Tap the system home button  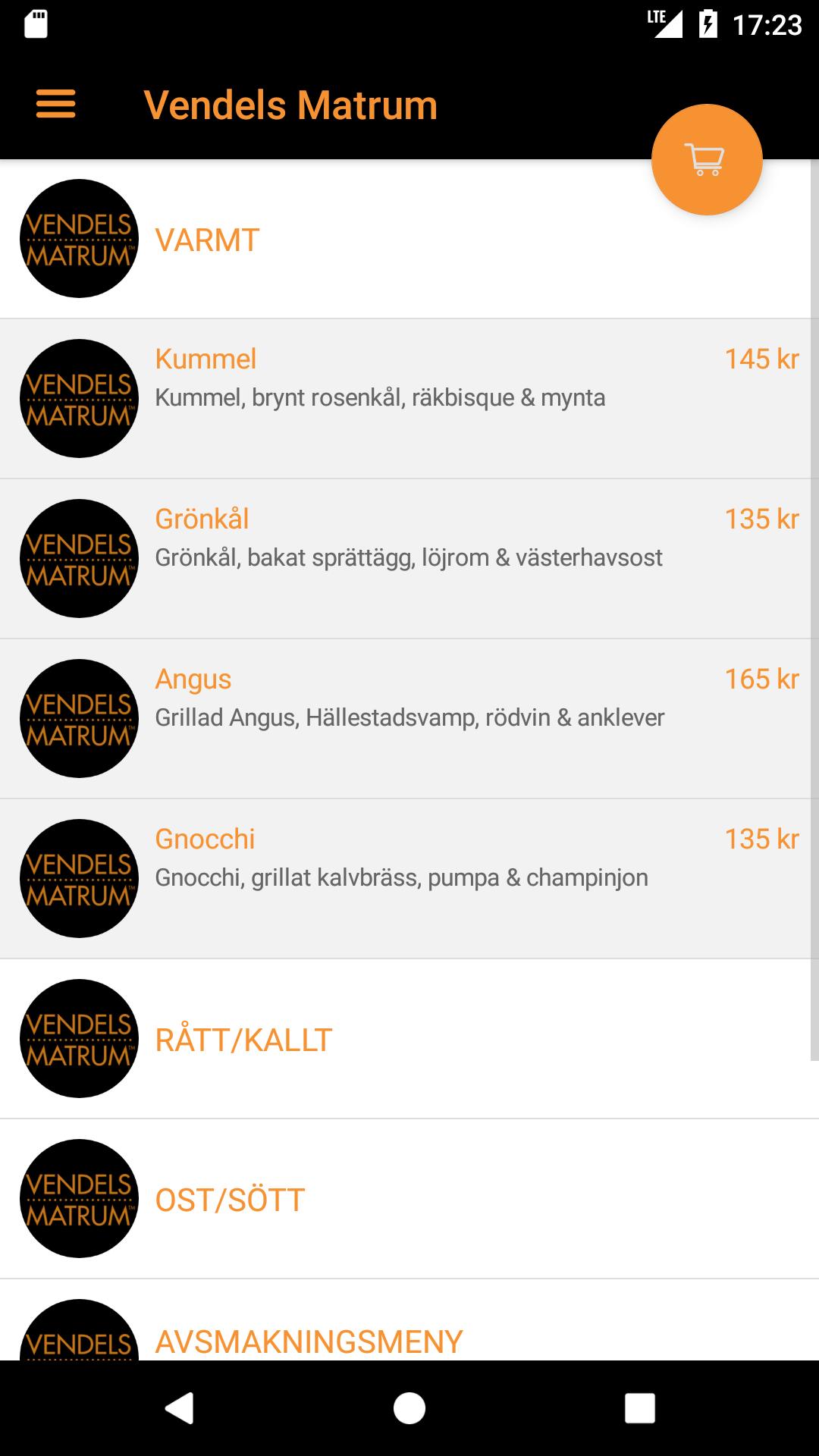[409, 1408]
